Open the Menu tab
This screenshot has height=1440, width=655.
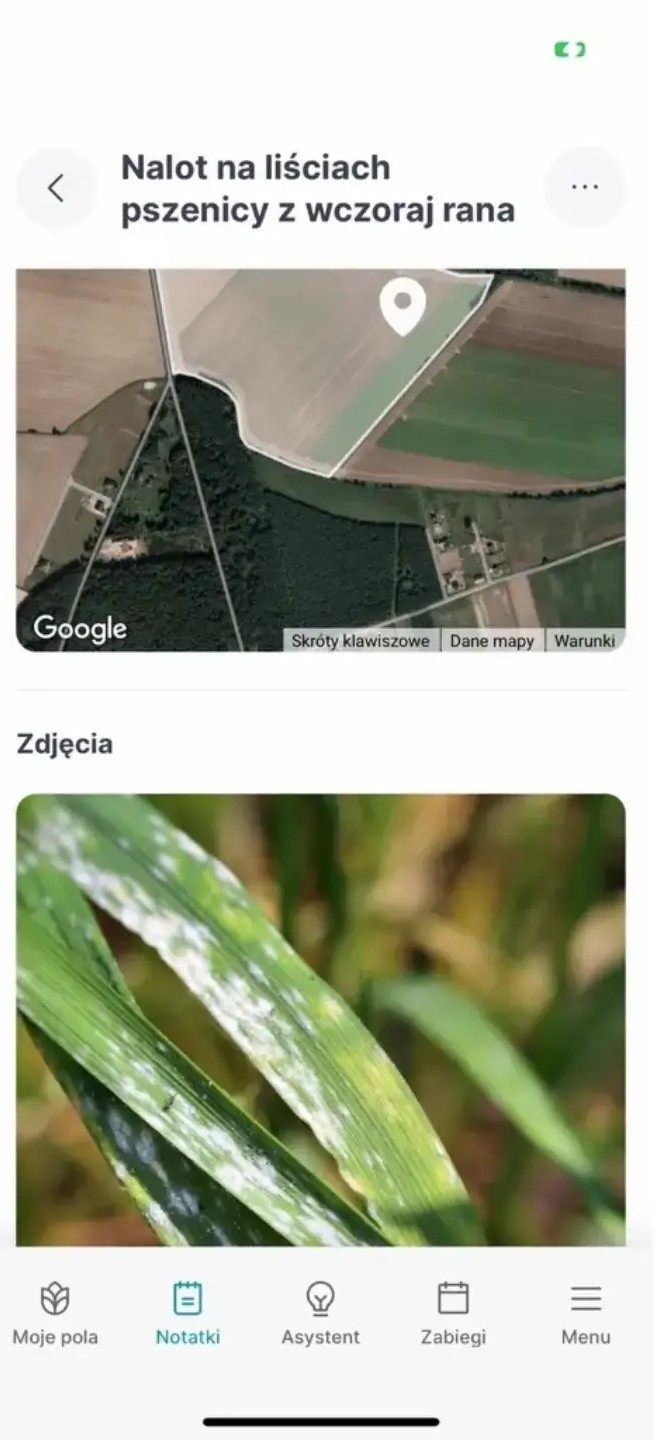(586, 1314)
